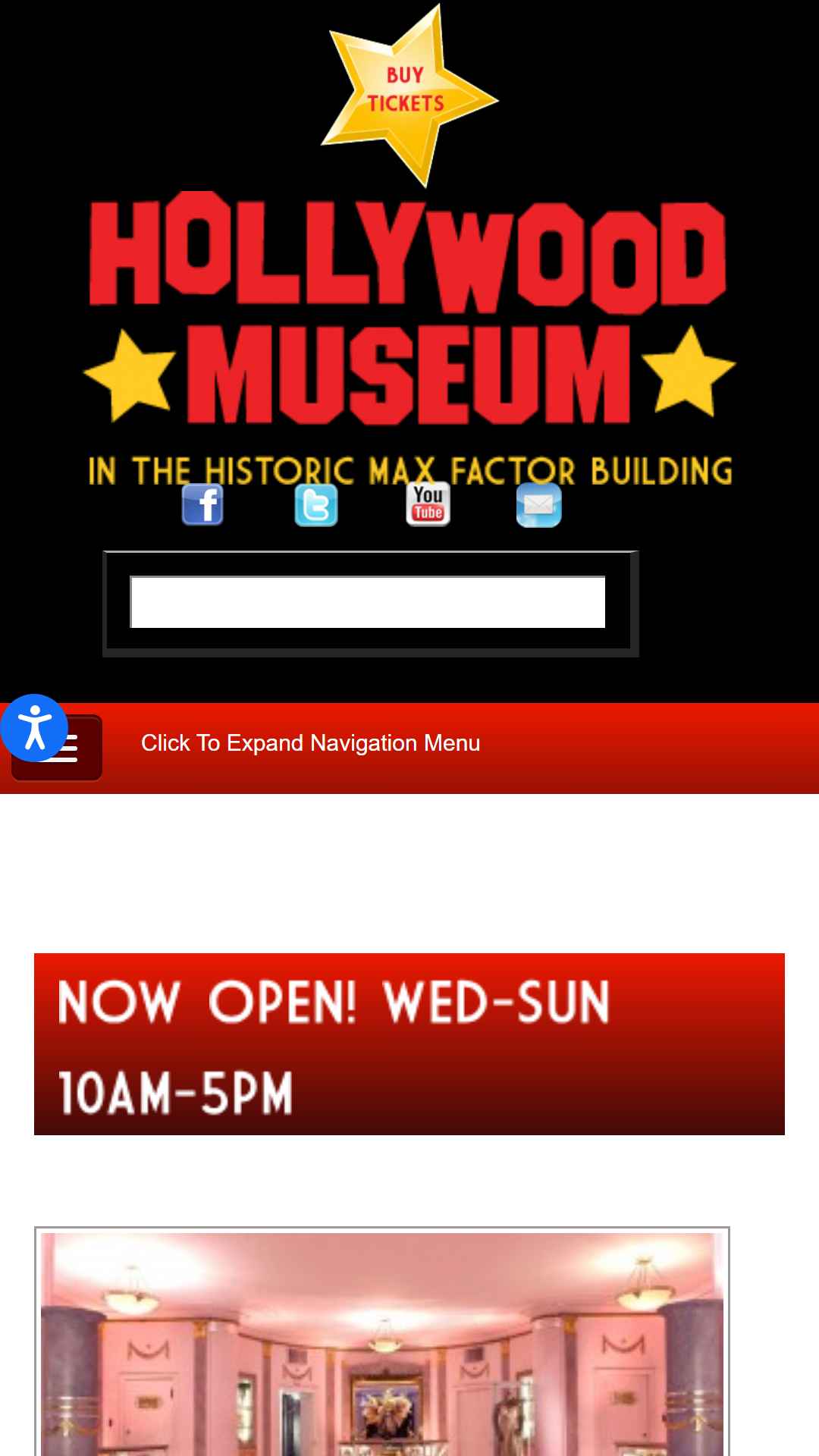The height and width of the screenshot is (1456, 819).
Task: Visit the museum's YouTube channel
Action: (x=428, y=504)
